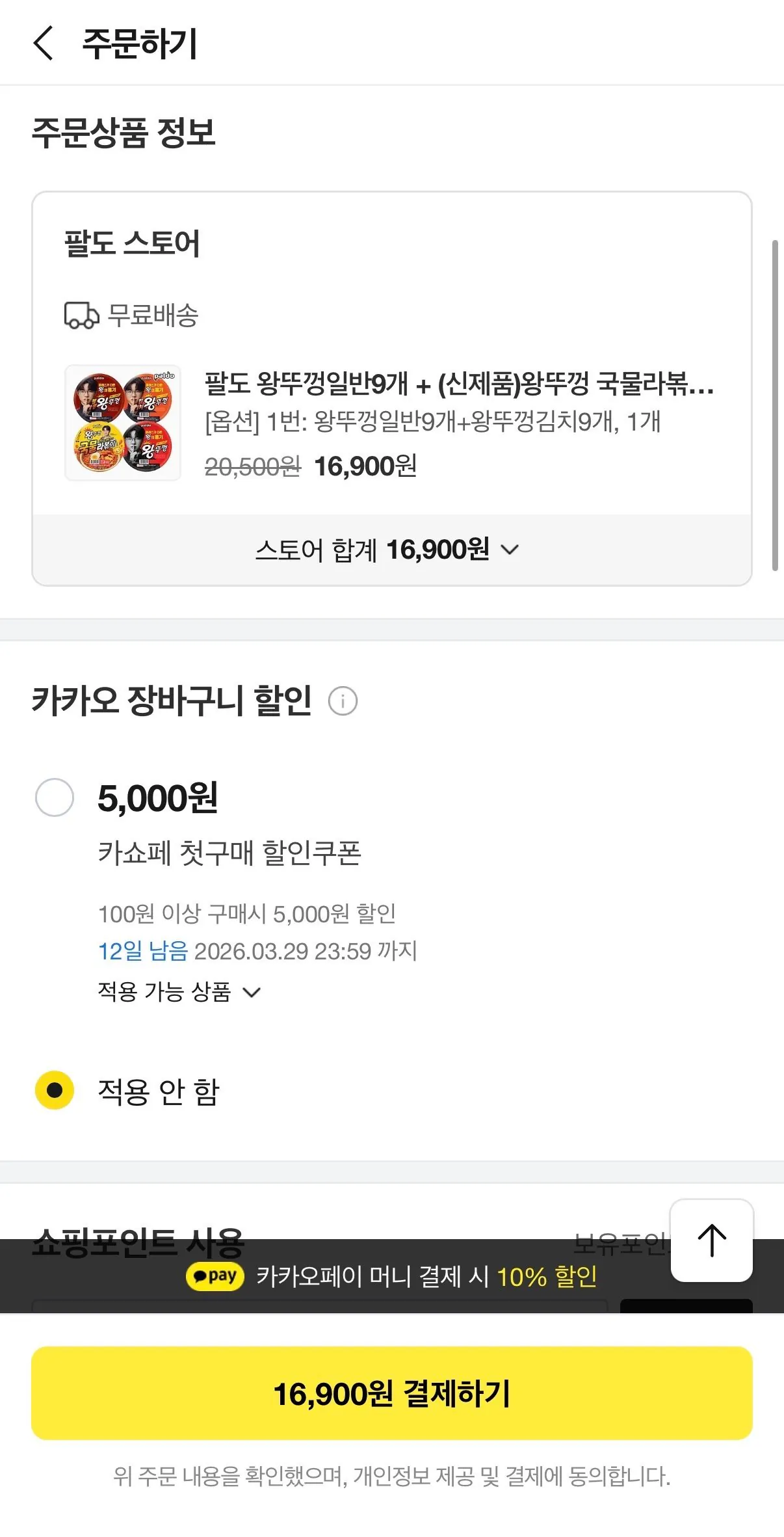Tap the scroll-to-top arrow button
784x1537 pixels.
pos(712,1240)
